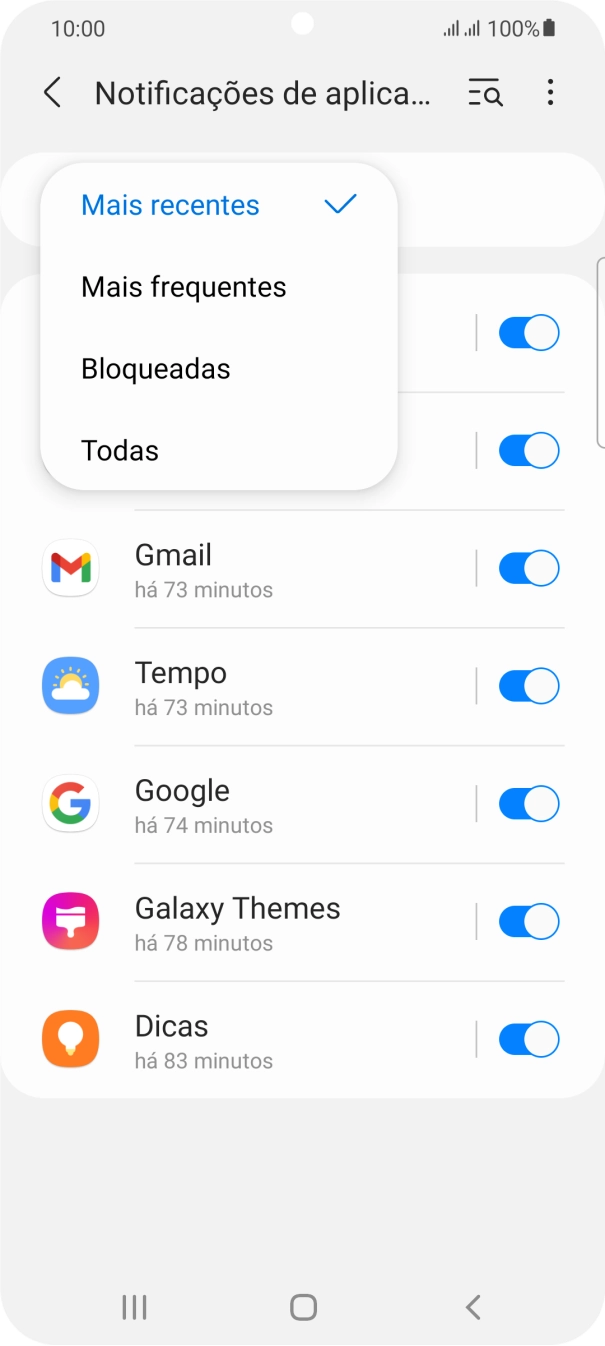Screen dimensions: 605x1346
Task: Switch off Galaxy Themes notifications
Action: pos(528,923)
